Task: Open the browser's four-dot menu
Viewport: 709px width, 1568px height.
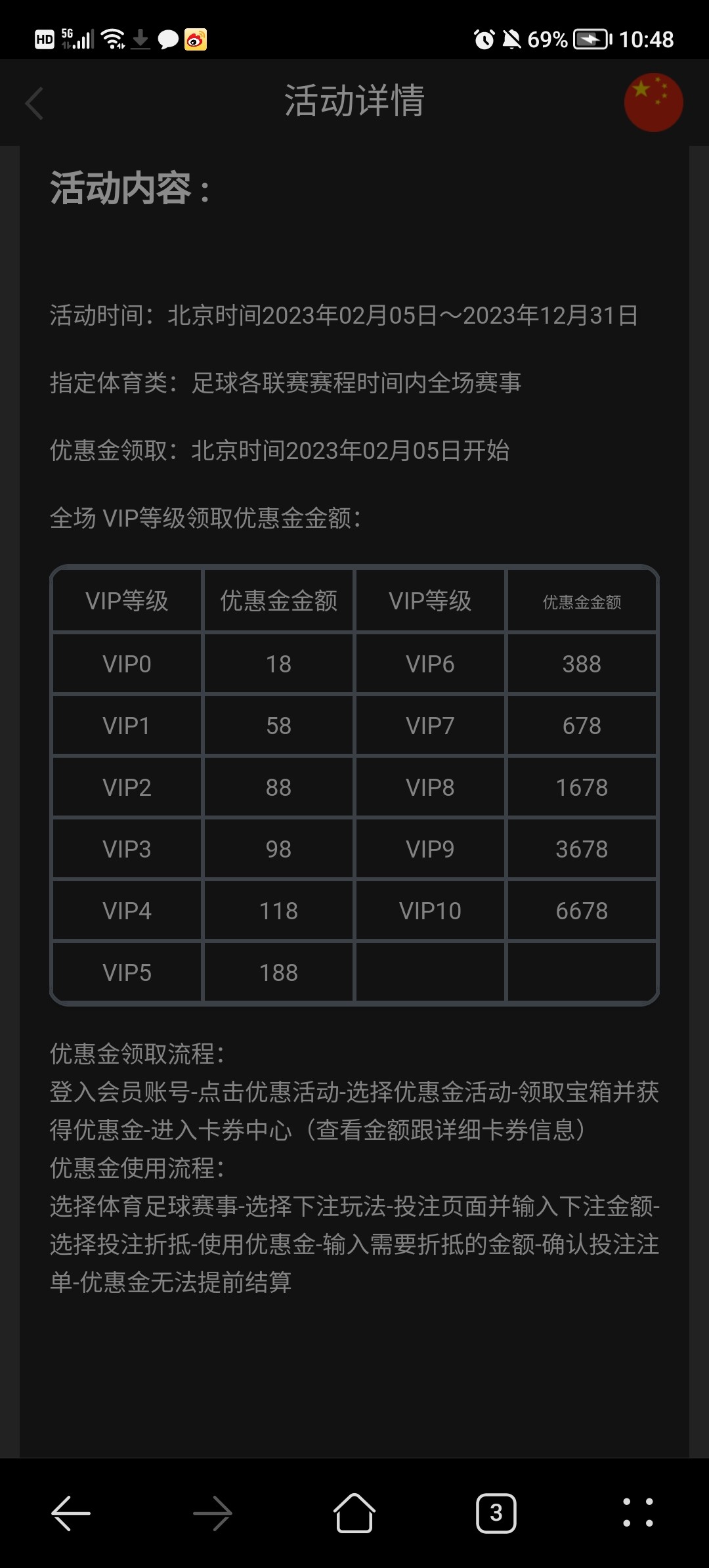Action: (637, 1513)
